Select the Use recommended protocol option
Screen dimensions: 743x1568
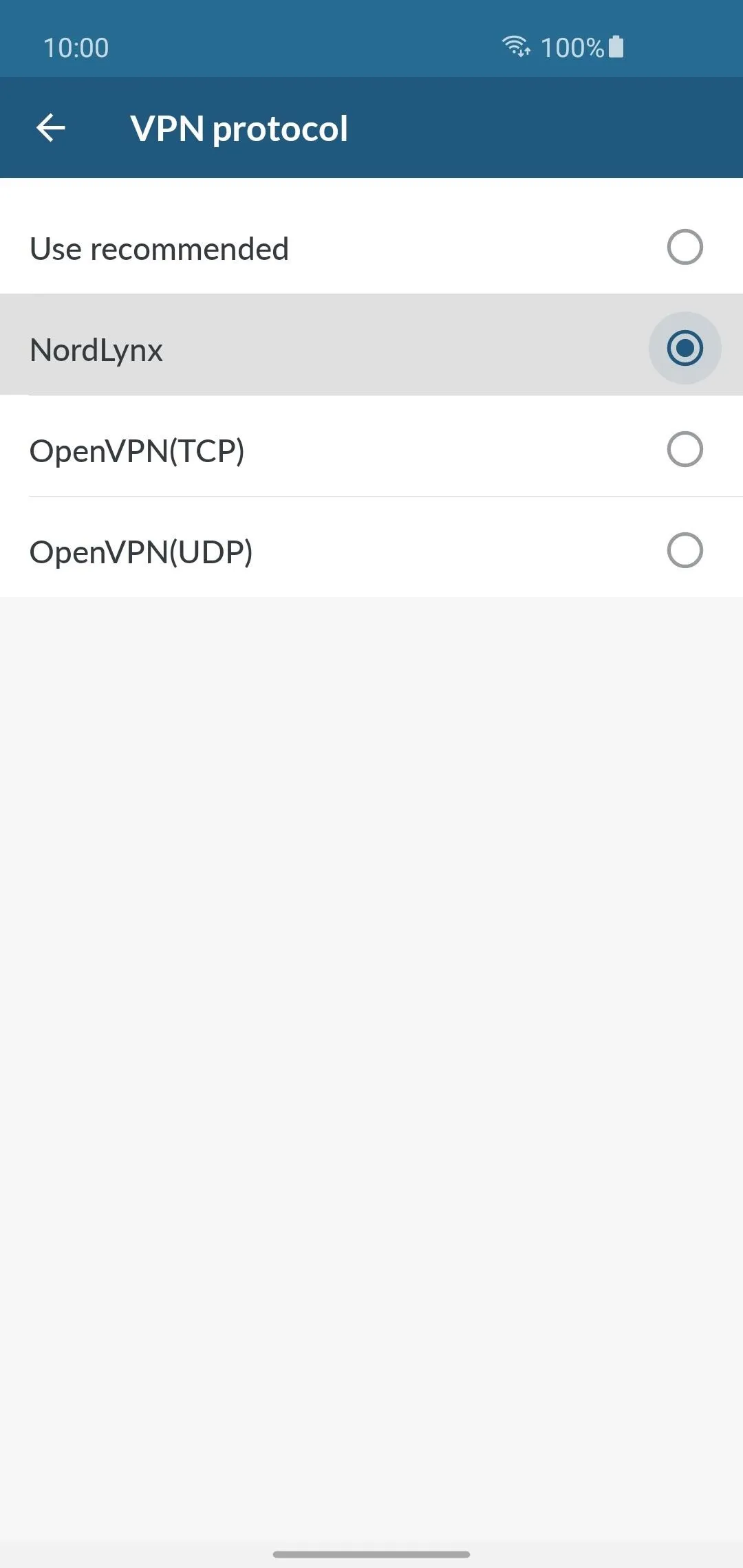point(371,248)
